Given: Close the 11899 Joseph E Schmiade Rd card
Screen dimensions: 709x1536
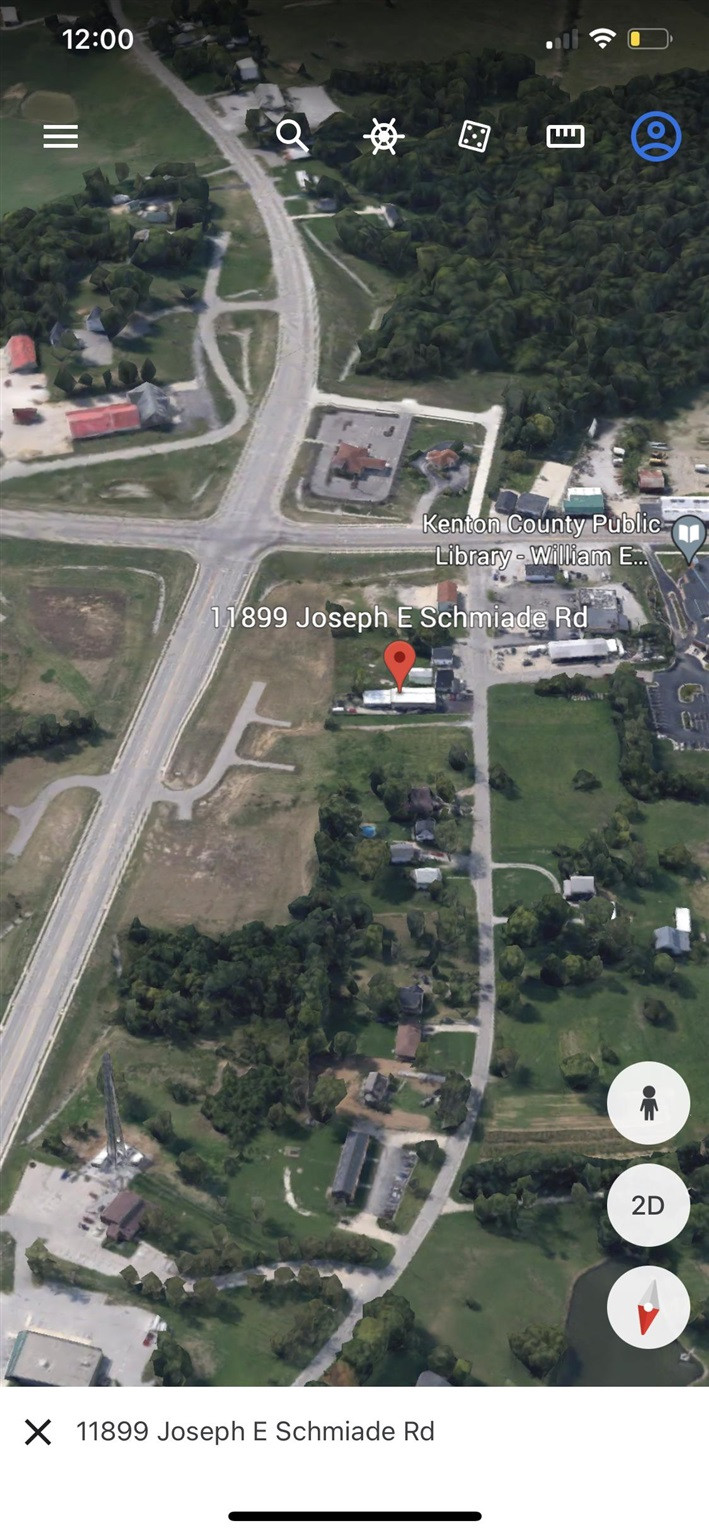Looking at the screenshot, I should pos(38,1432).
